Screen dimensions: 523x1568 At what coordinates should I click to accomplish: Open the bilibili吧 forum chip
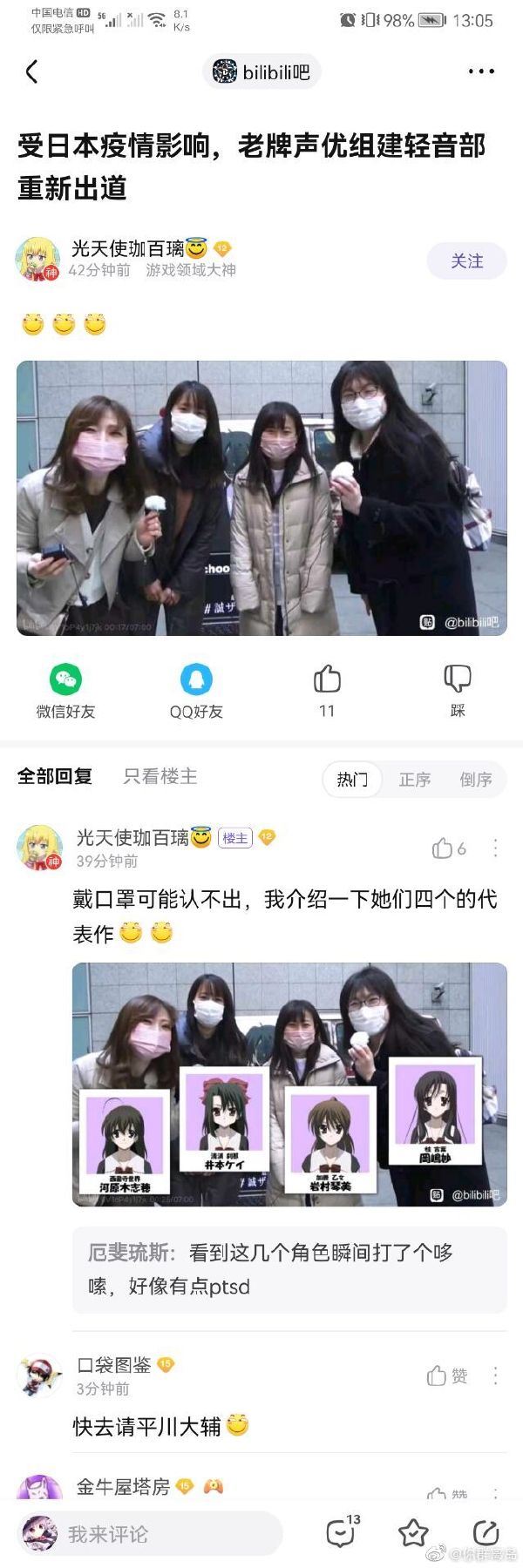tap(262, 72)
